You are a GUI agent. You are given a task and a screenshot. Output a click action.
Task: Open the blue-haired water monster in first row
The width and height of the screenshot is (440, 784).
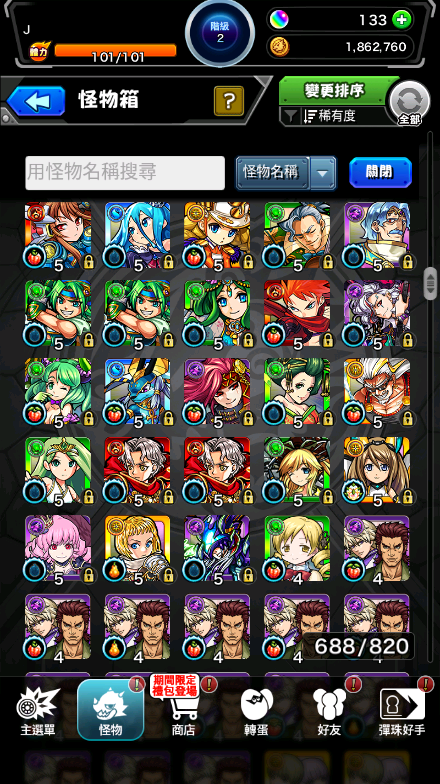coord(138,235)
